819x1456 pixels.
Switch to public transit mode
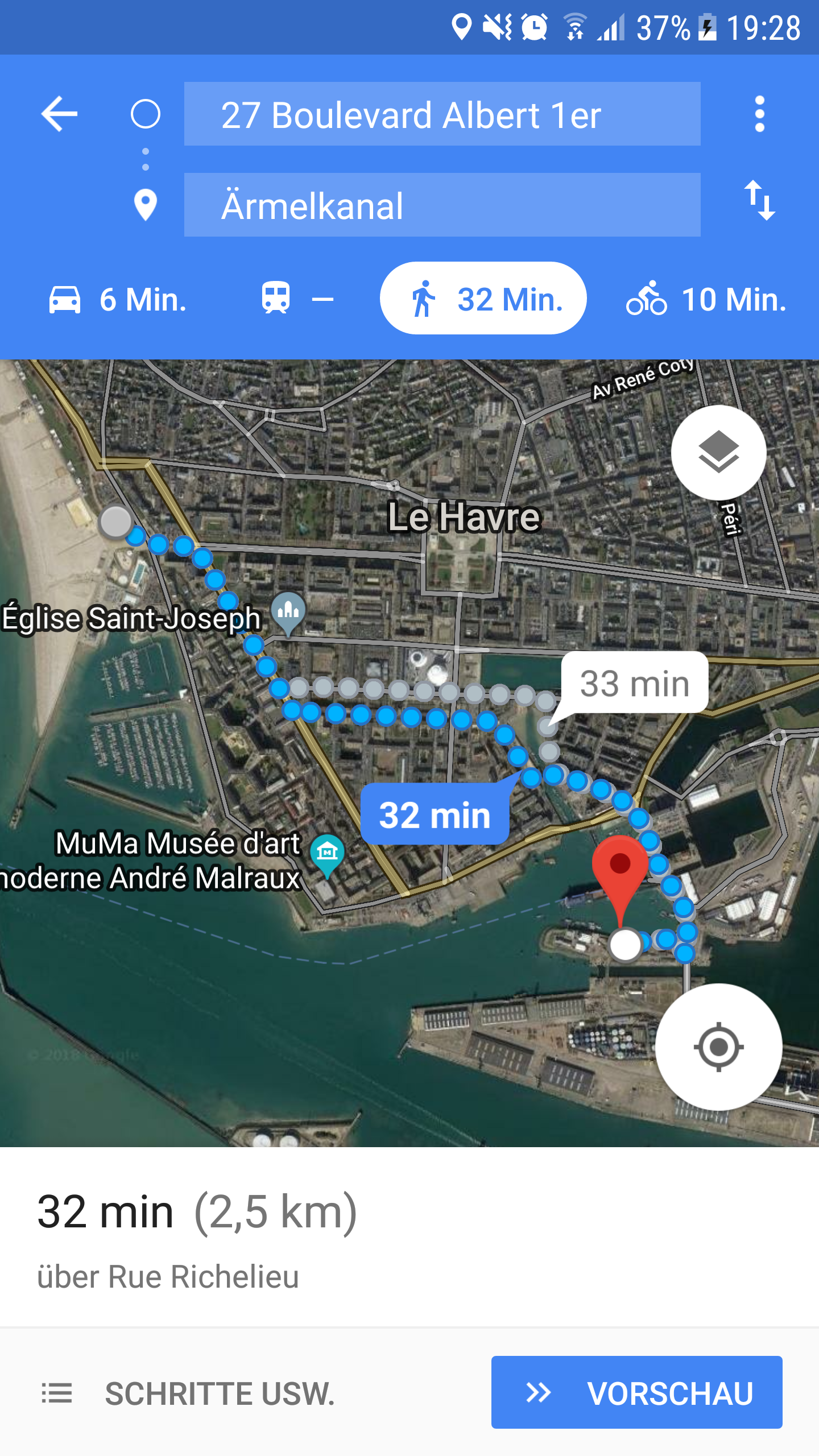(x=297, y=299)
